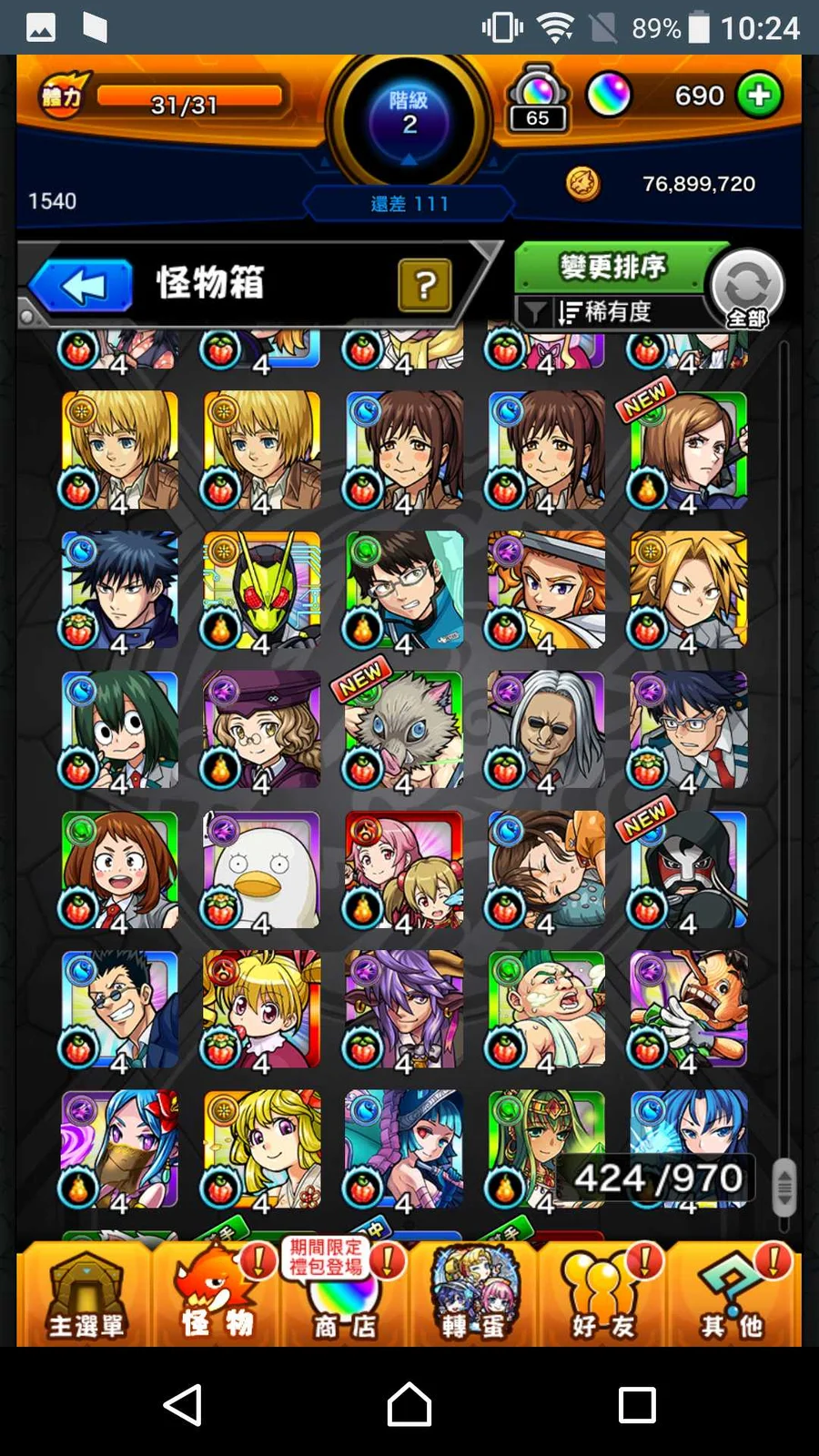Select the boar-head monster marked NEW
Image resolution: width=819 pixels, height=1456 pixels.
click(404, 730)
